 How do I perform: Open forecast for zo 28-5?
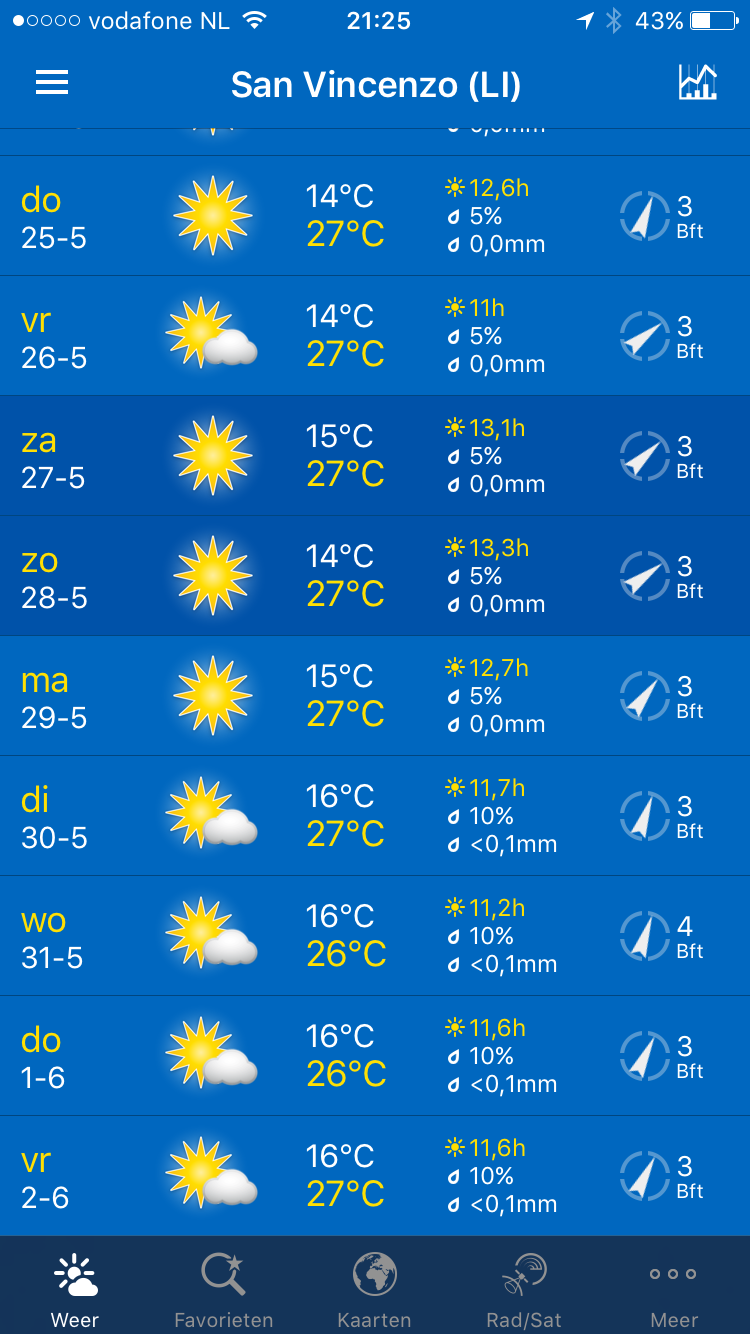[x=375, y=576]
